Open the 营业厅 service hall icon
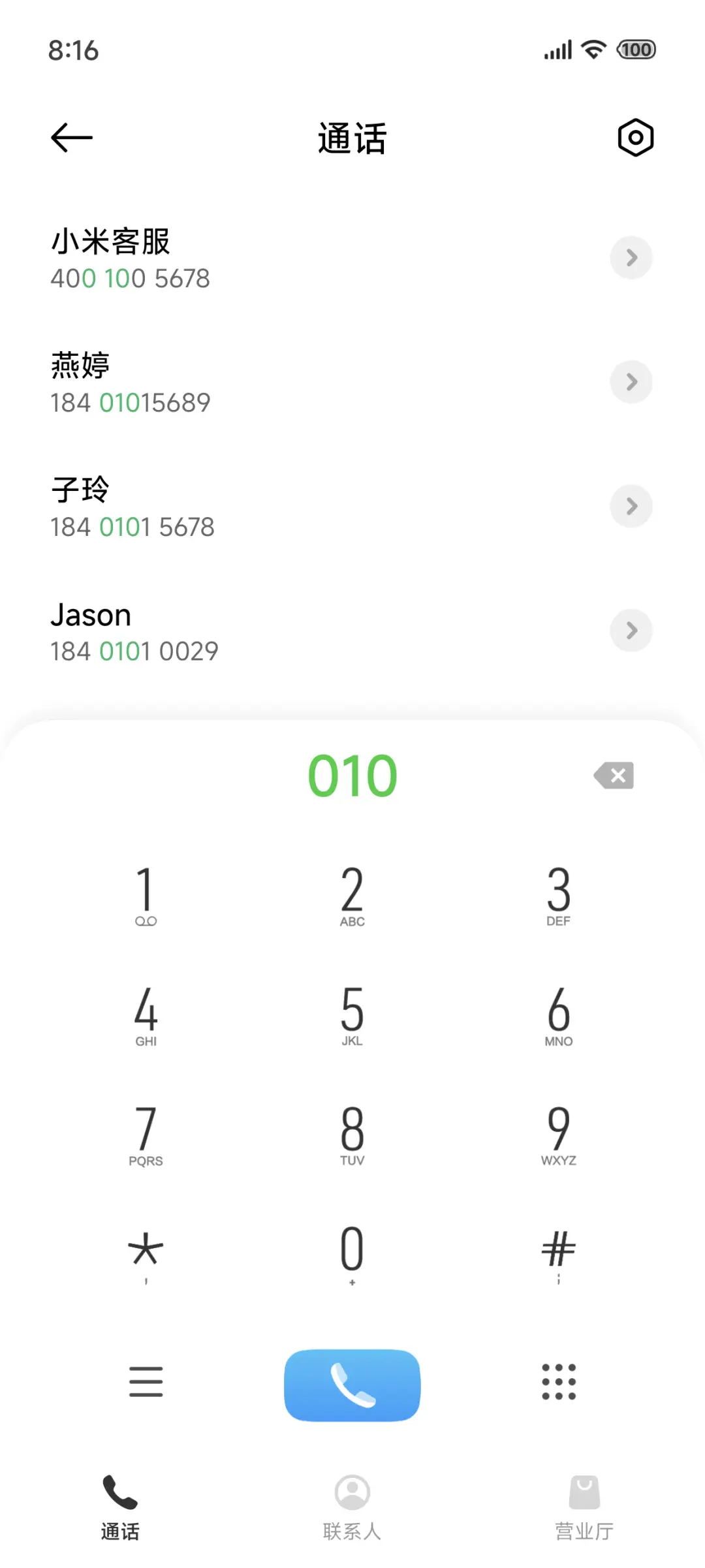705x1568 pixels. point(584,1492)
